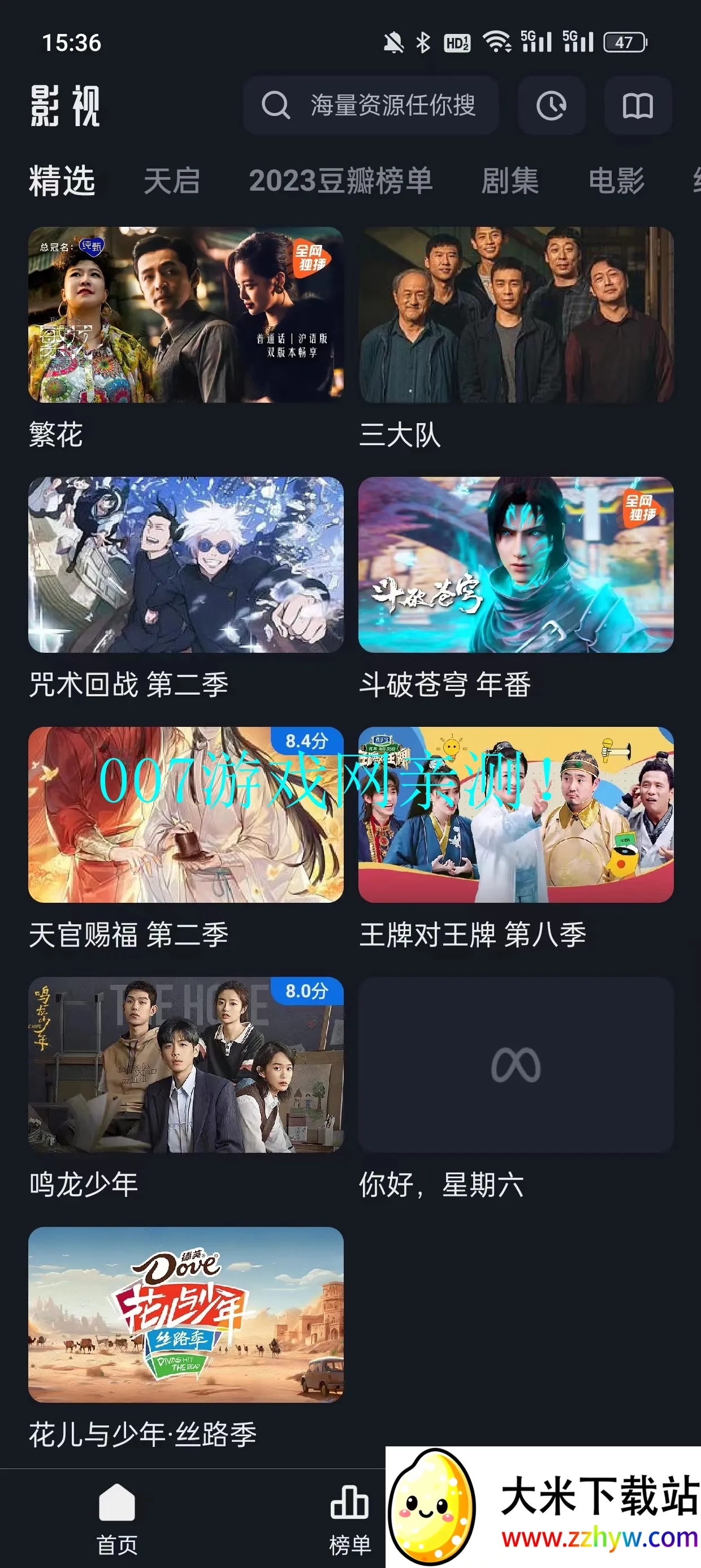The height and width of the screenshot is (1568, 701).
Task: Select the 剧集 tab
Action: click(510, 181)
